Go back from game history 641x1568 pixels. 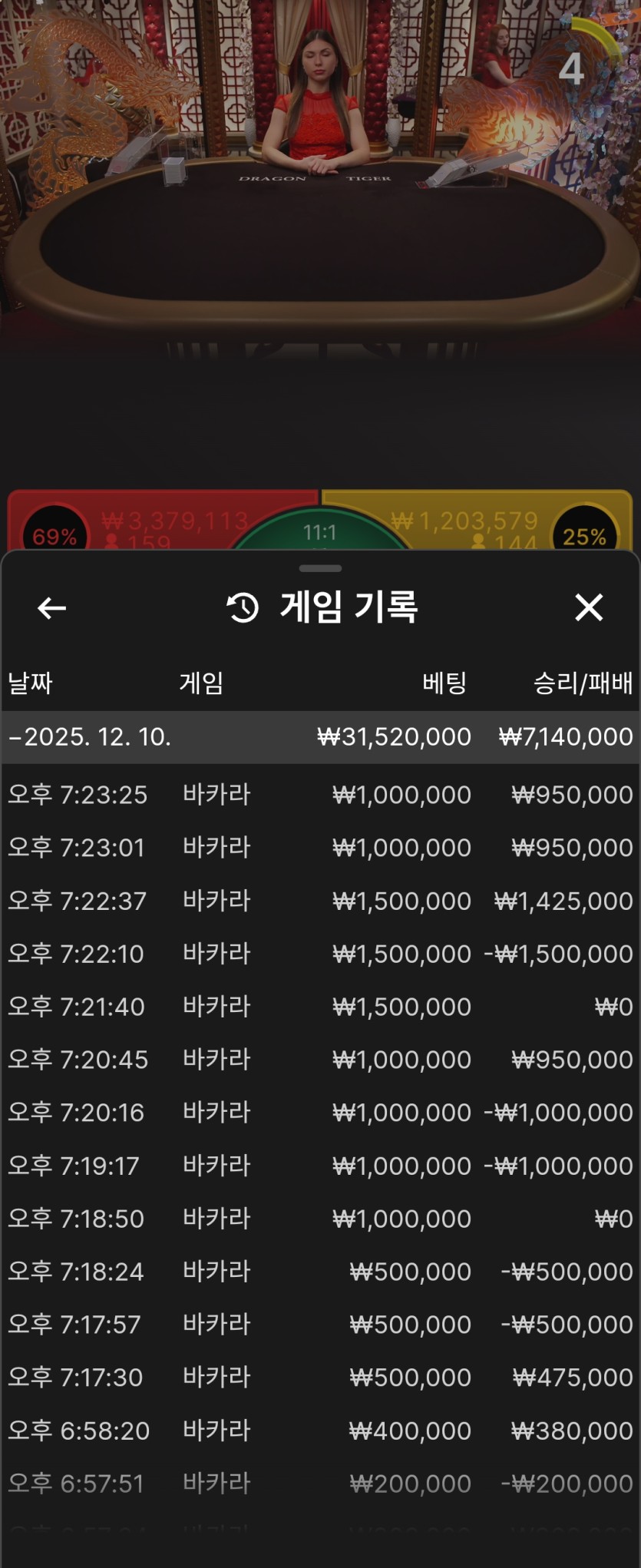click(x=51, y=608)
